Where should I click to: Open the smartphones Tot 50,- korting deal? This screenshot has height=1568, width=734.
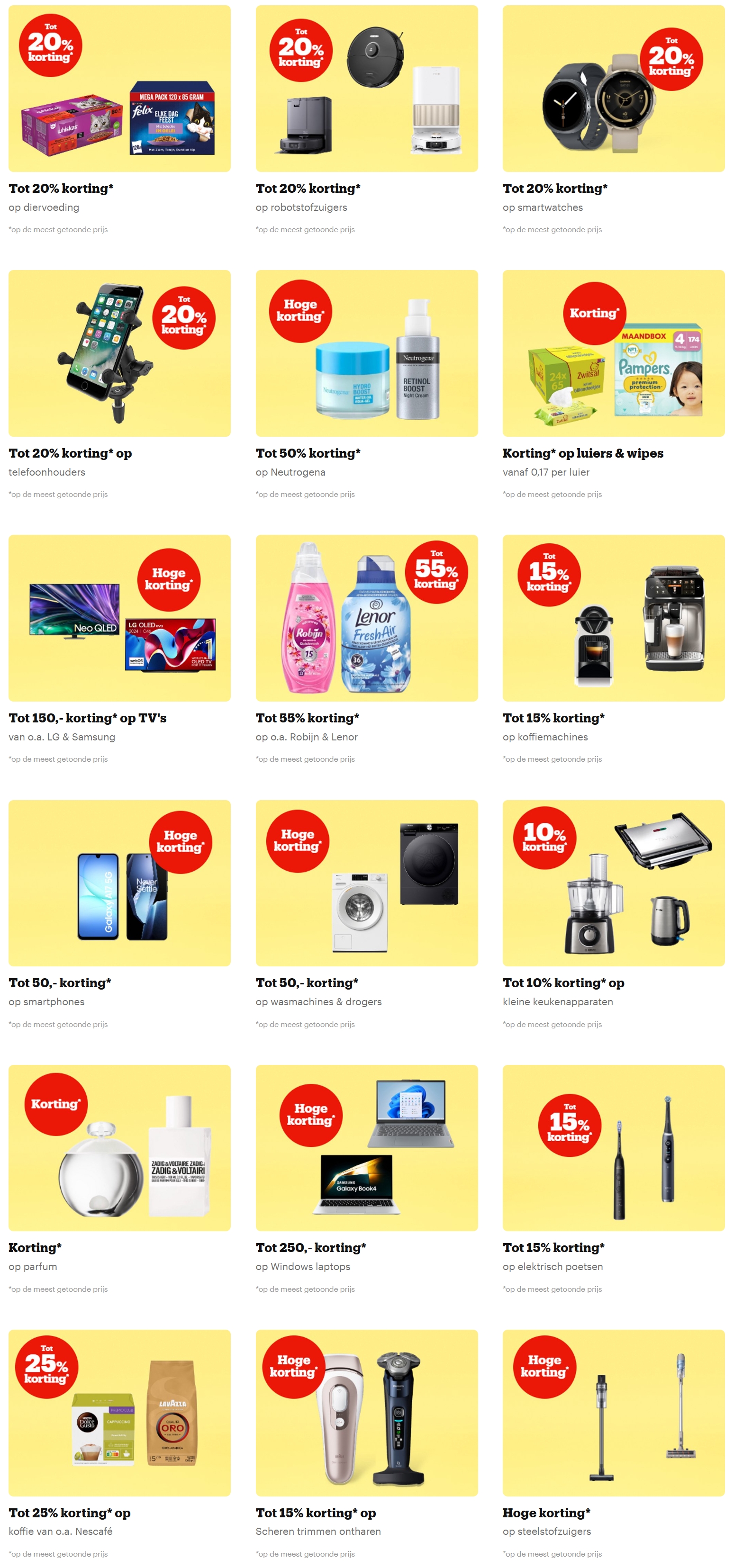119,883
